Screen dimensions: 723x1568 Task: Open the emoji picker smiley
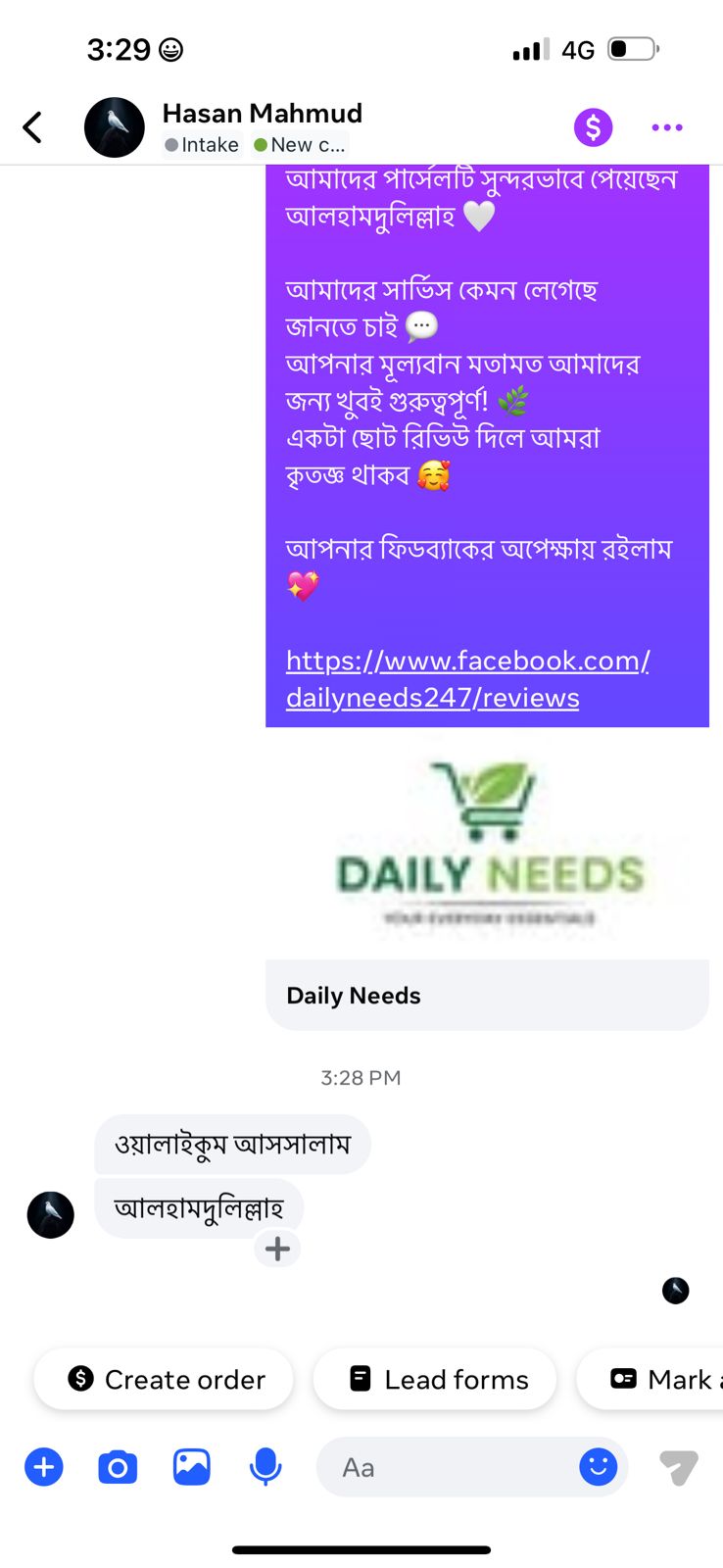point(598,1467)
